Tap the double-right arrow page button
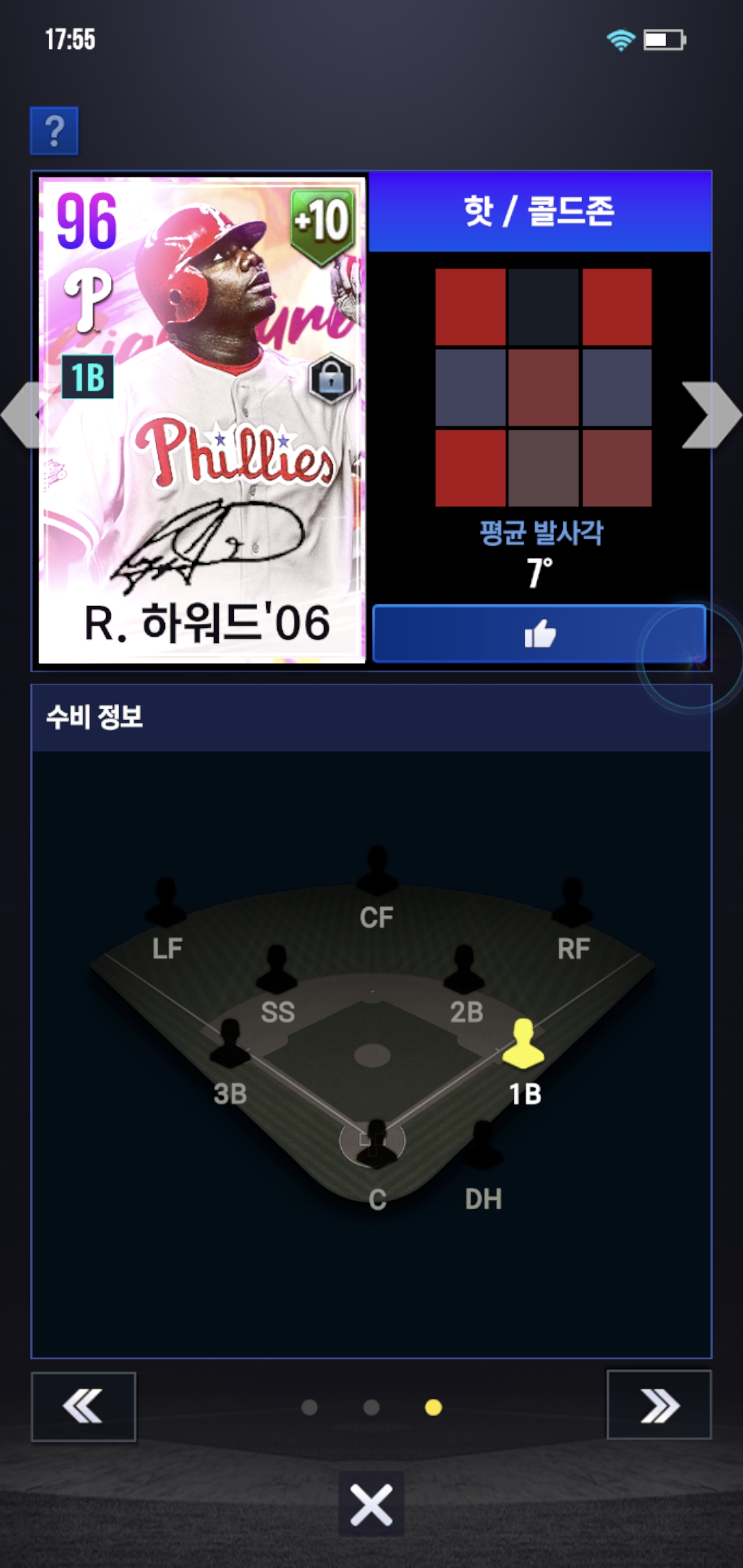Image resolution: width=743 pixels, height=1568 pixels. point(658,1405)
